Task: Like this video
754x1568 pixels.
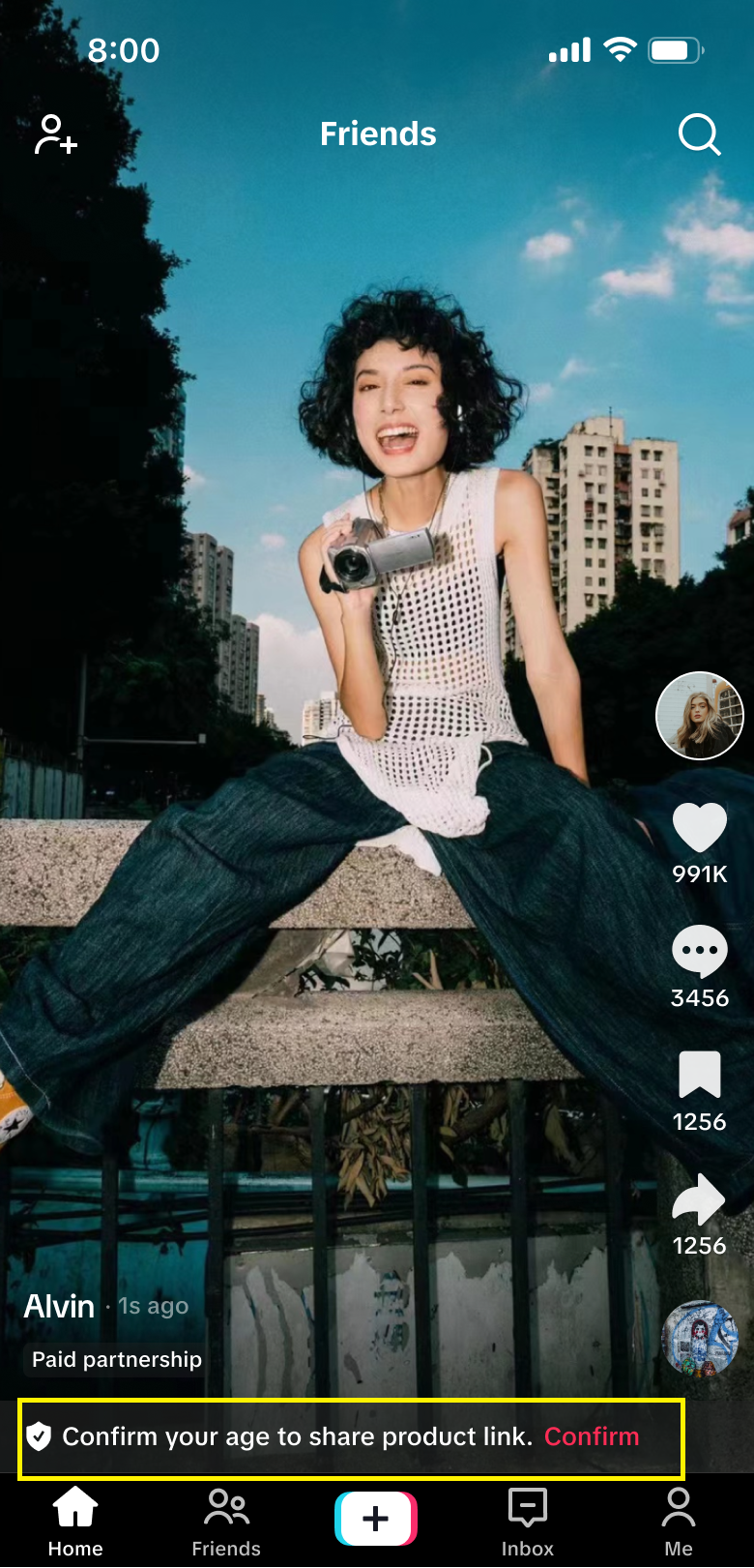Action: pos(699,828)
